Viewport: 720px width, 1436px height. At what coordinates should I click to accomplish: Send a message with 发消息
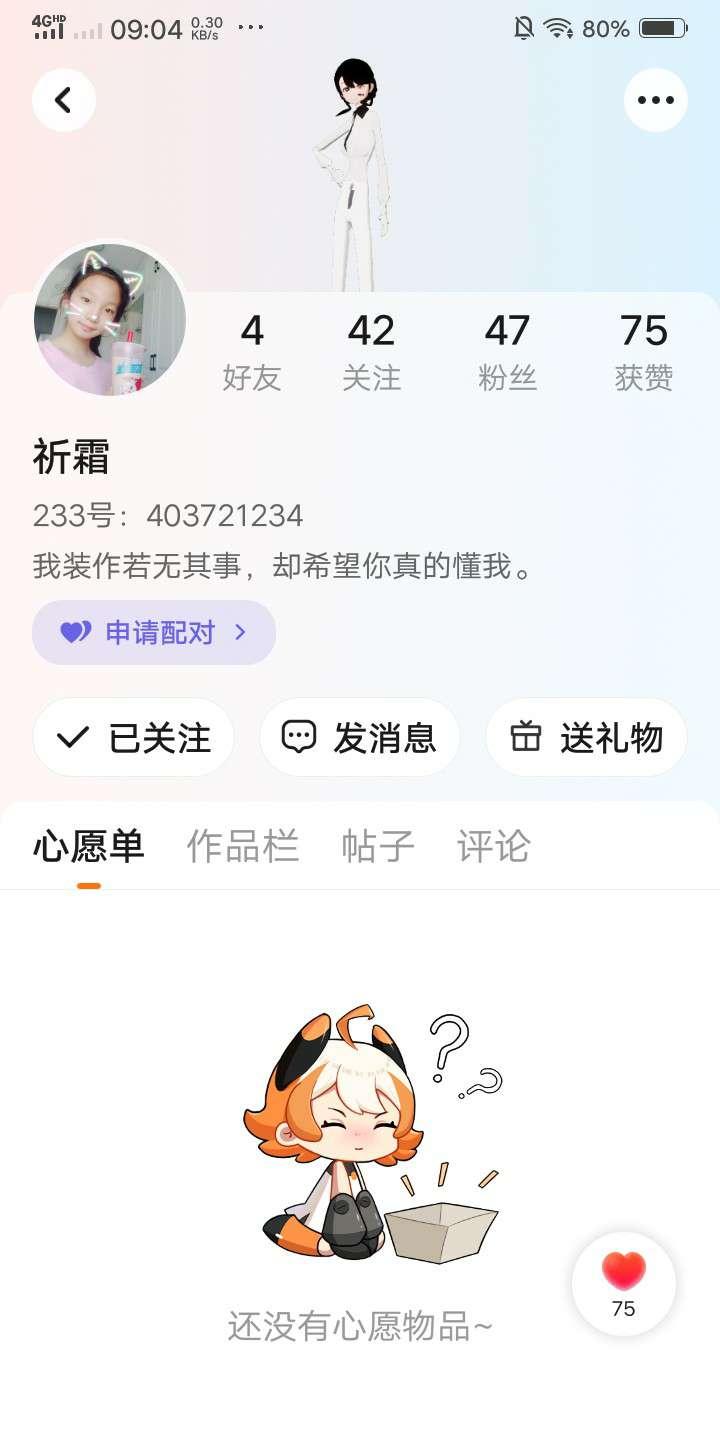[360, 738]
